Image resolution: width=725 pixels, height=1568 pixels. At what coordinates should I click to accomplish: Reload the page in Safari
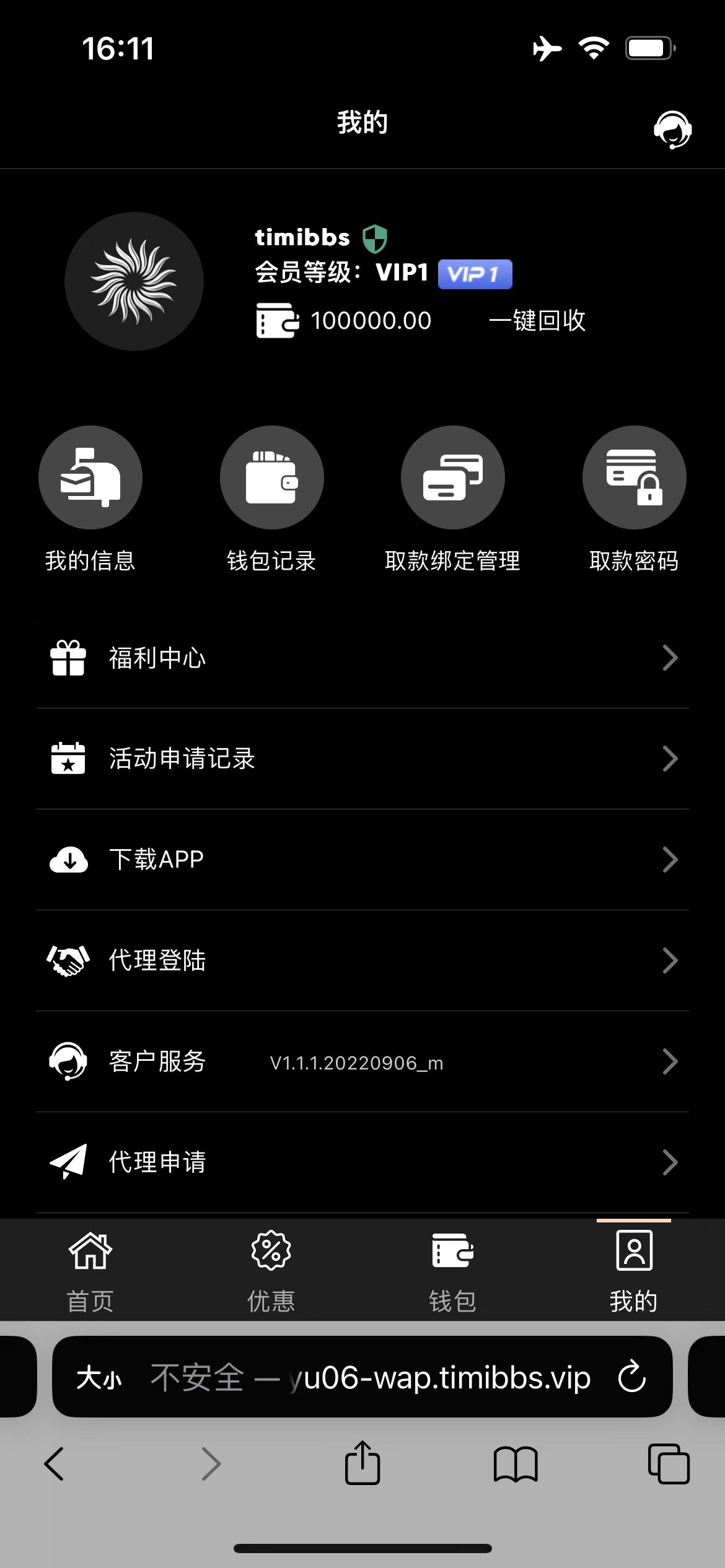point(632,1377)
